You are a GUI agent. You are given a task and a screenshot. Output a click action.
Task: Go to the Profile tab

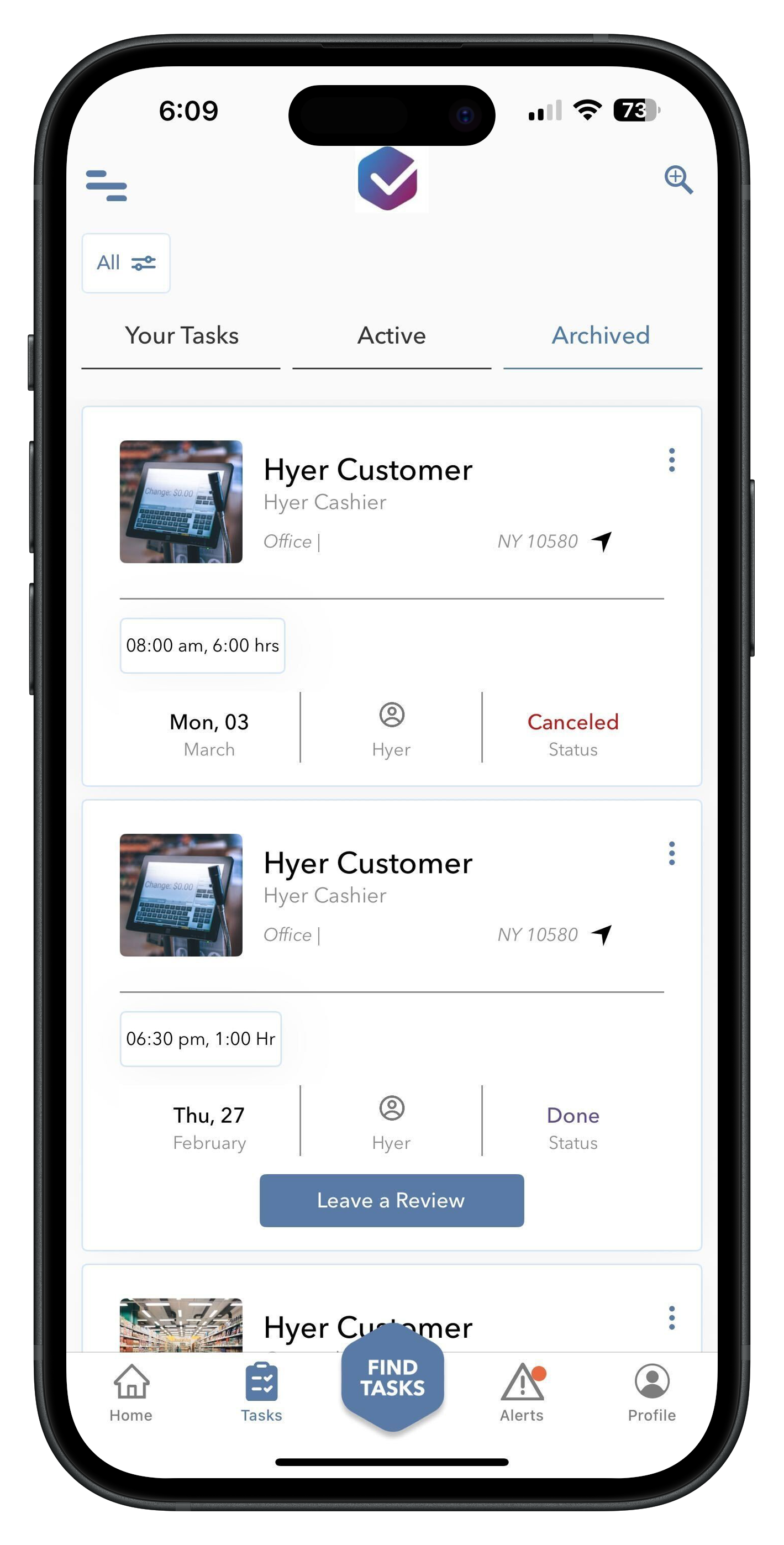click(x=651, y=1392)
